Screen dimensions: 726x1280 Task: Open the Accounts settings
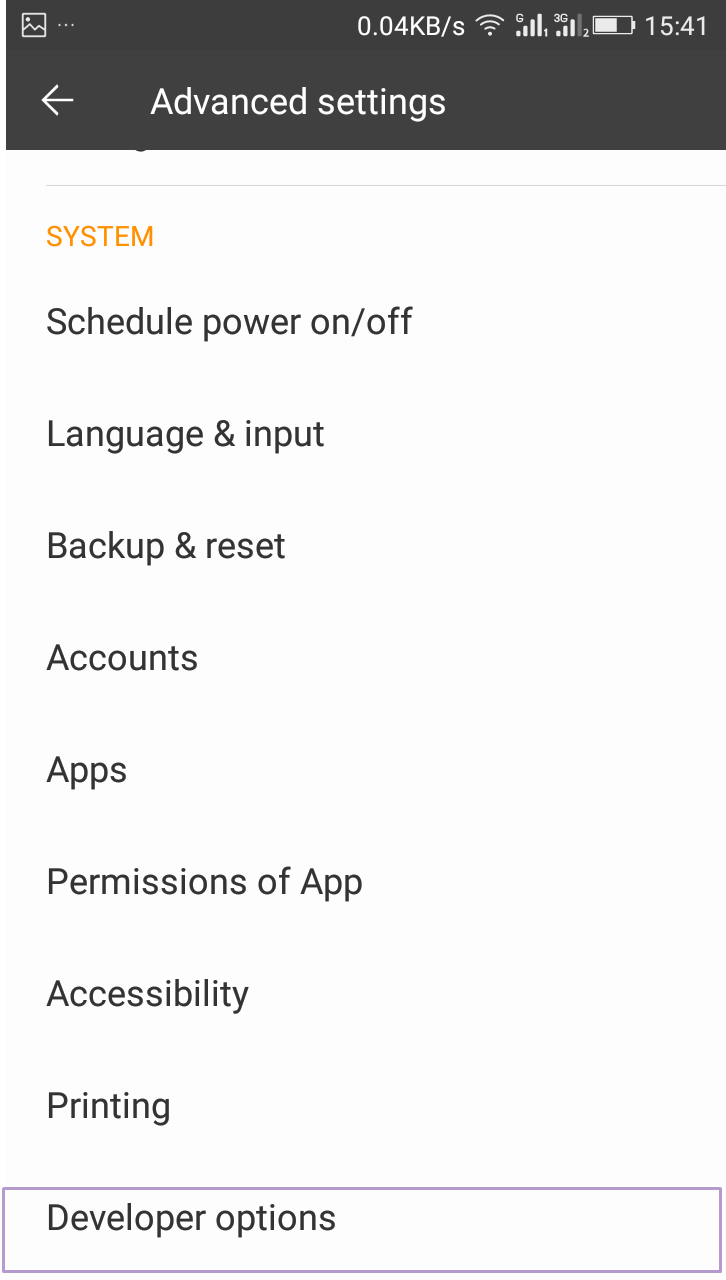tap(122, 658)
